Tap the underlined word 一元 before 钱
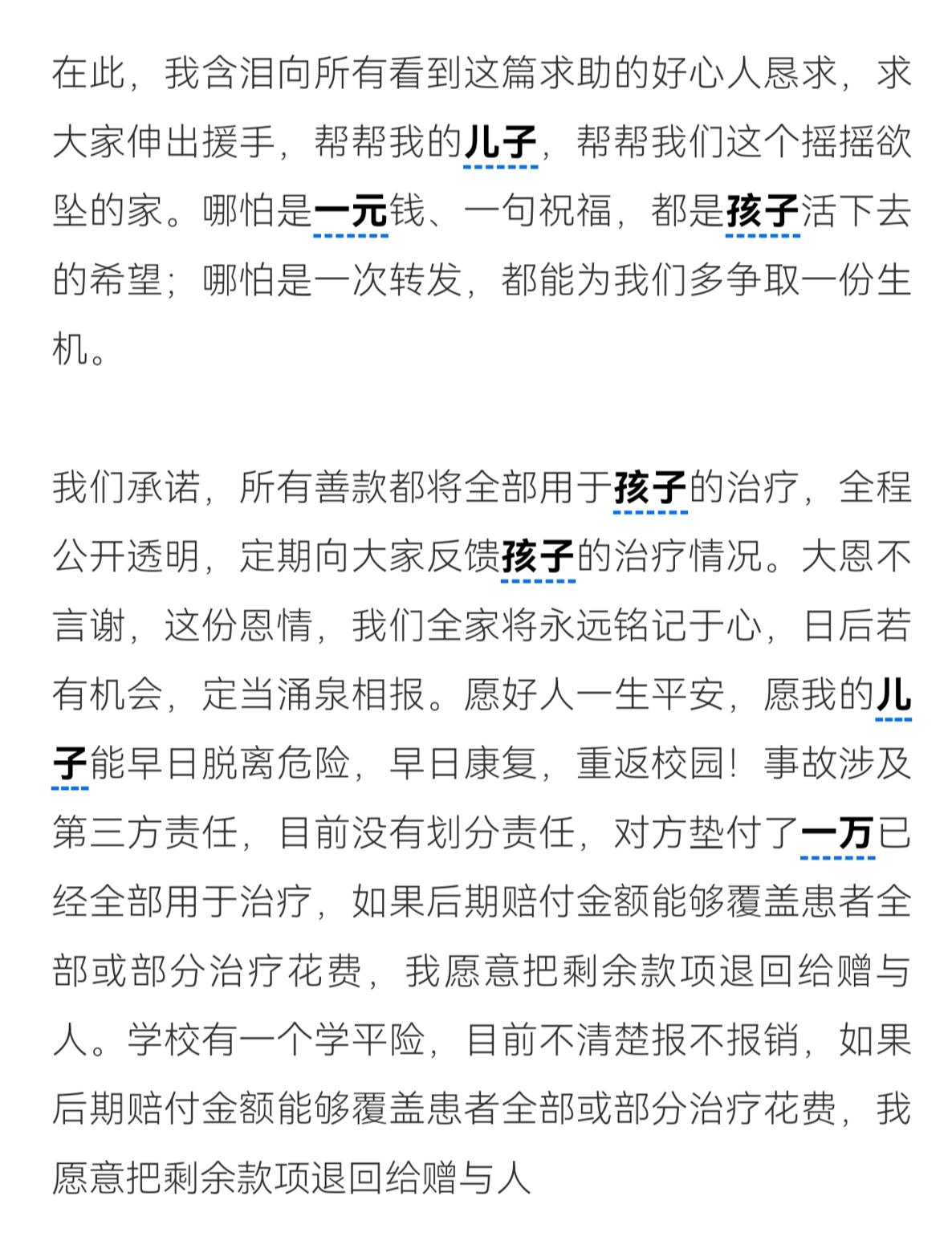Viewport: 952px width, 1253px height. tap(351, 214)
